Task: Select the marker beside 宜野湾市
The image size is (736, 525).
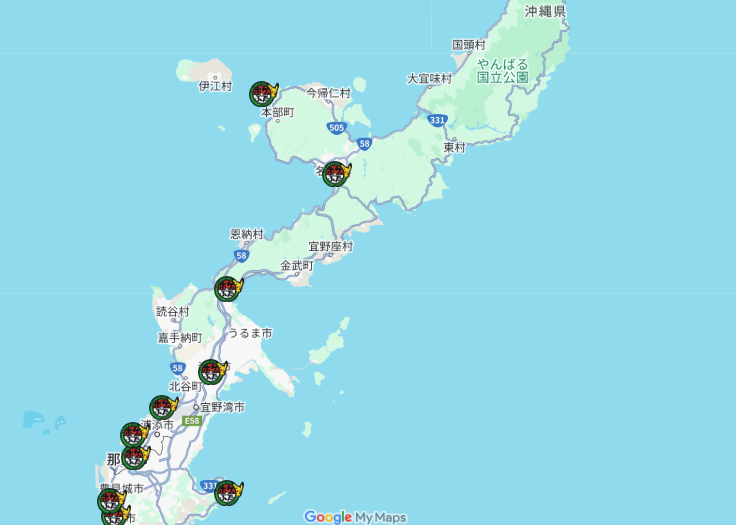Action: click(x=162, y=407)
